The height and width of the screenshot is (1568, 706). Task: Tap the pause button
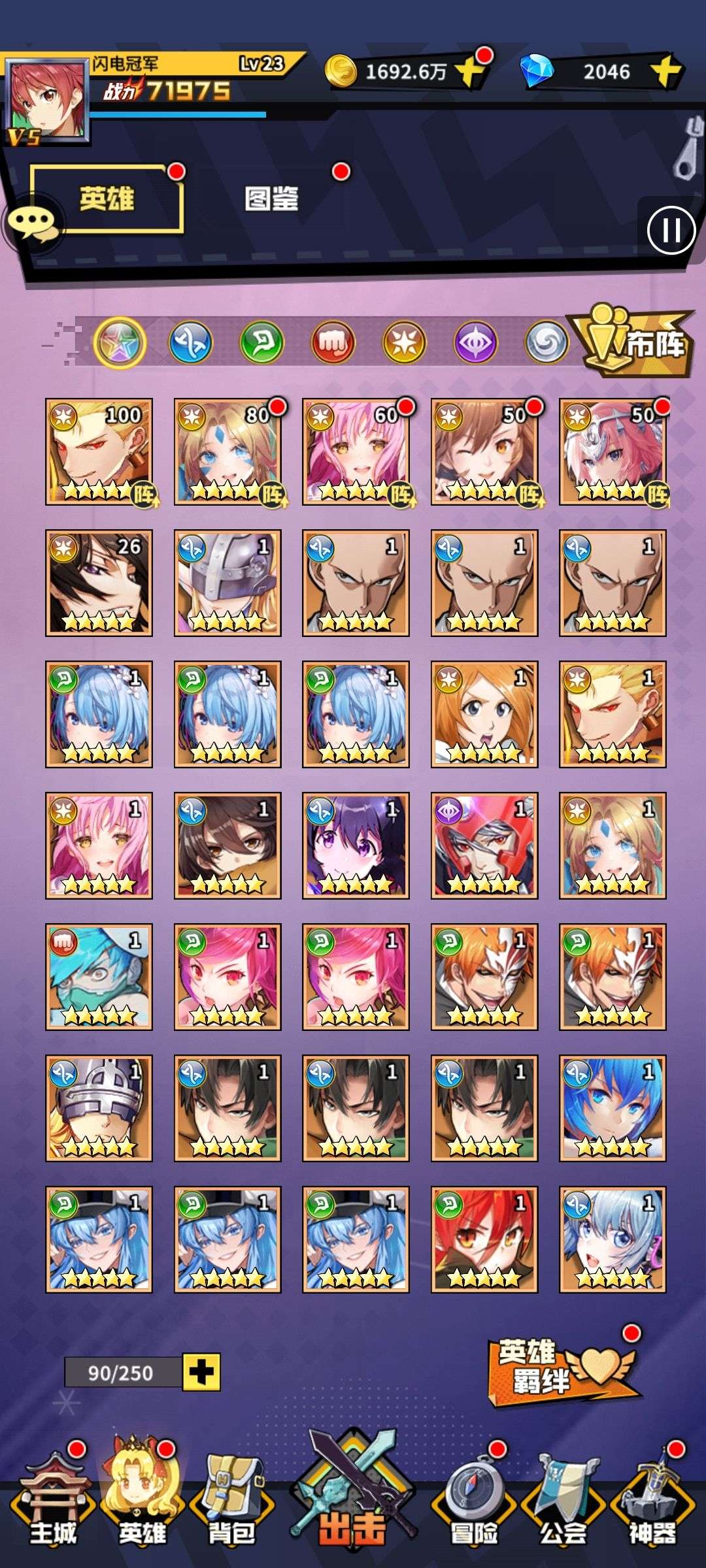671,230
